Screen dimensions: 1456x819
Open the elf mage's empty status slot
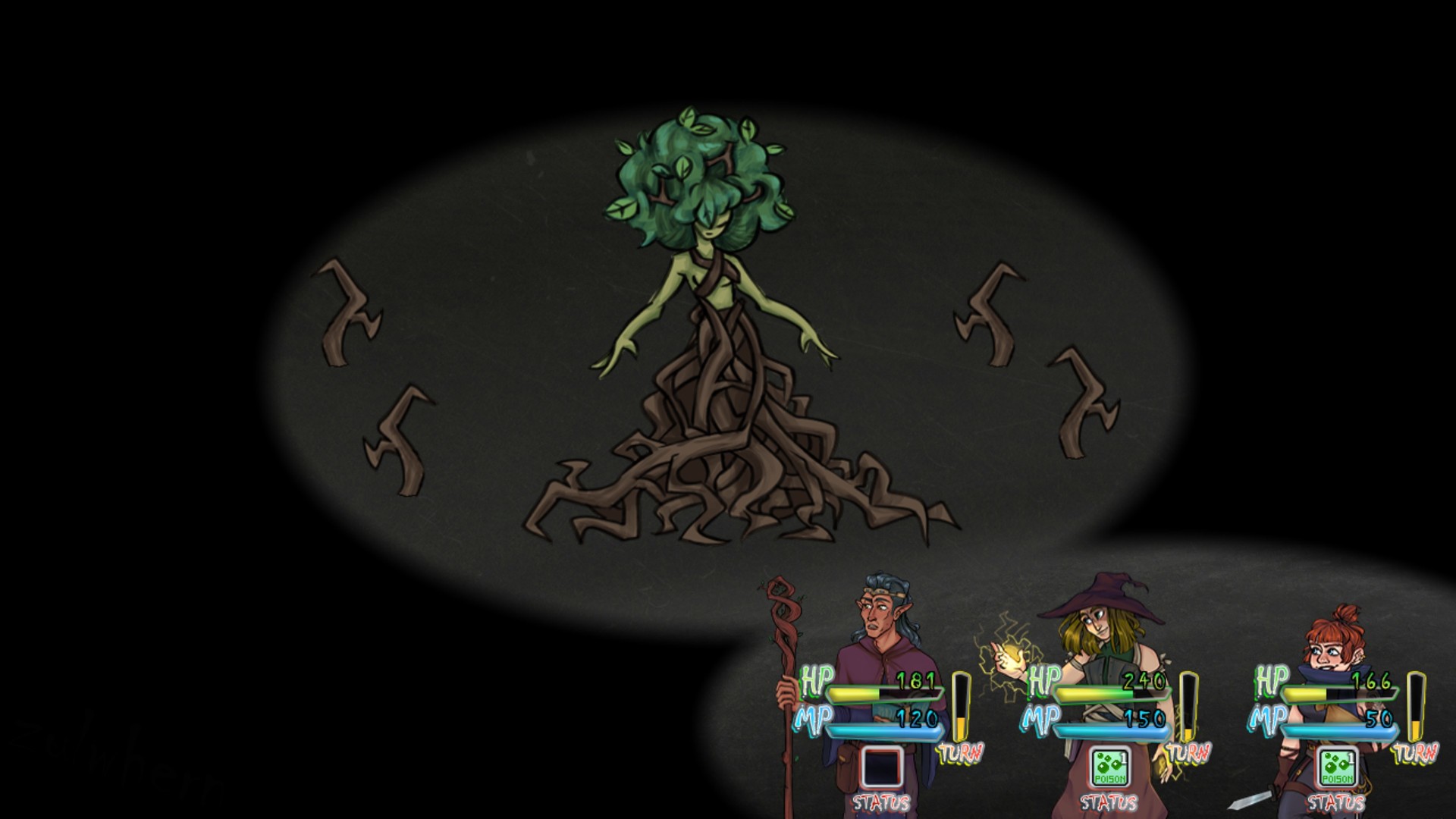[x=882, y=767]
